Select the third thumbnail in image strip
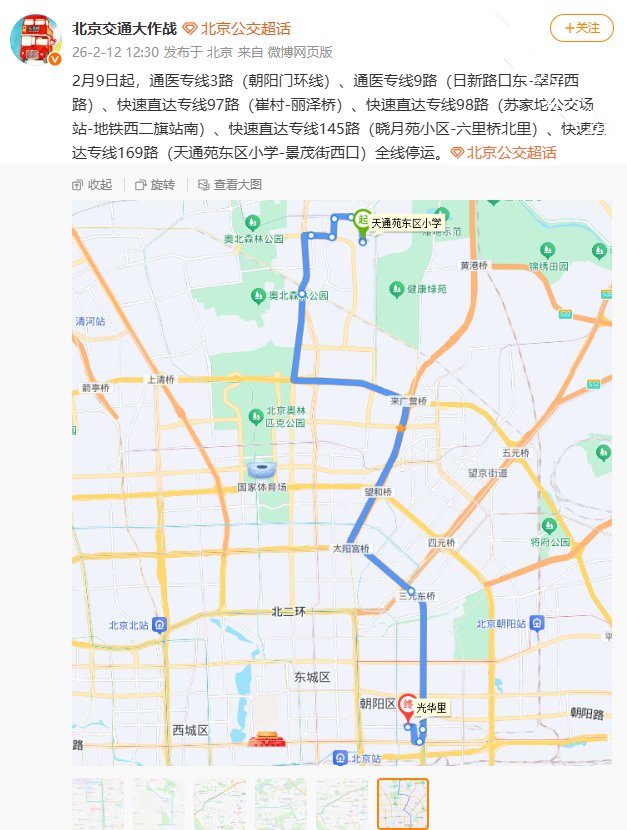627x830 pixels. (220, 803)
